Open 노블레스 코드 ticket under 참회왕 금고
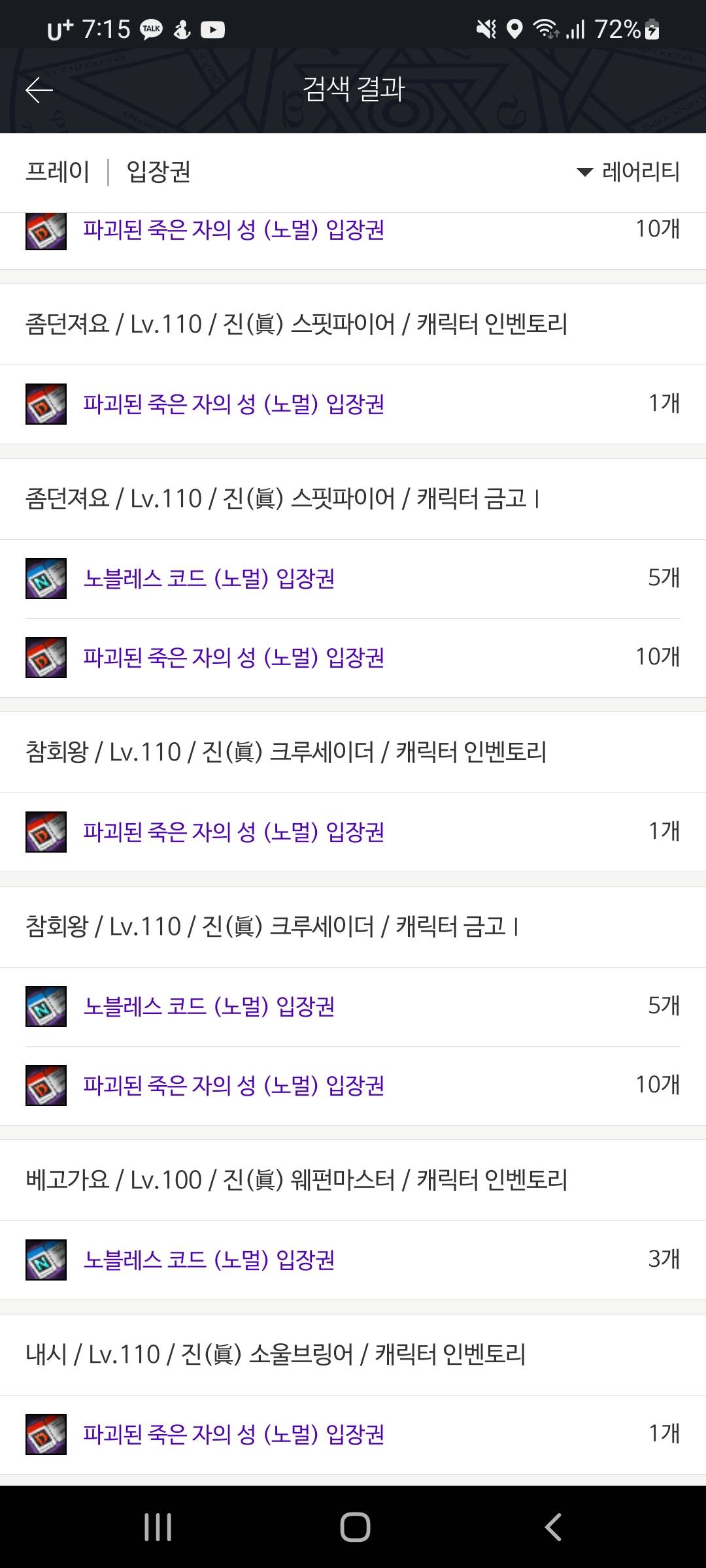This screenshot has width=706, height=1568. pos(209,1006)
